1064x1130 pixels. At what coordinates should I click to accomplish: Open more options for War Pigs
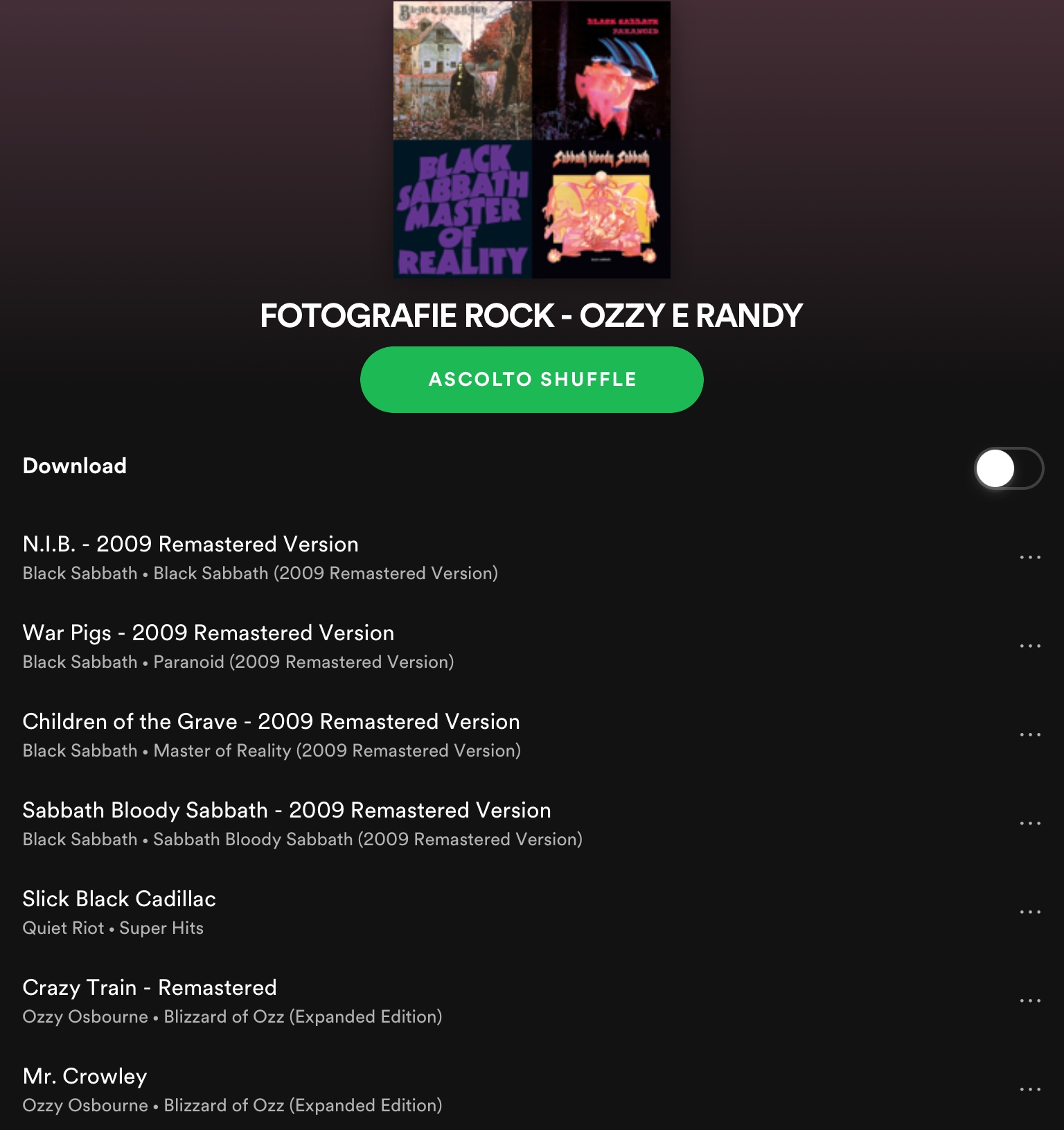pyautogui.click(x=1030, y=646)
